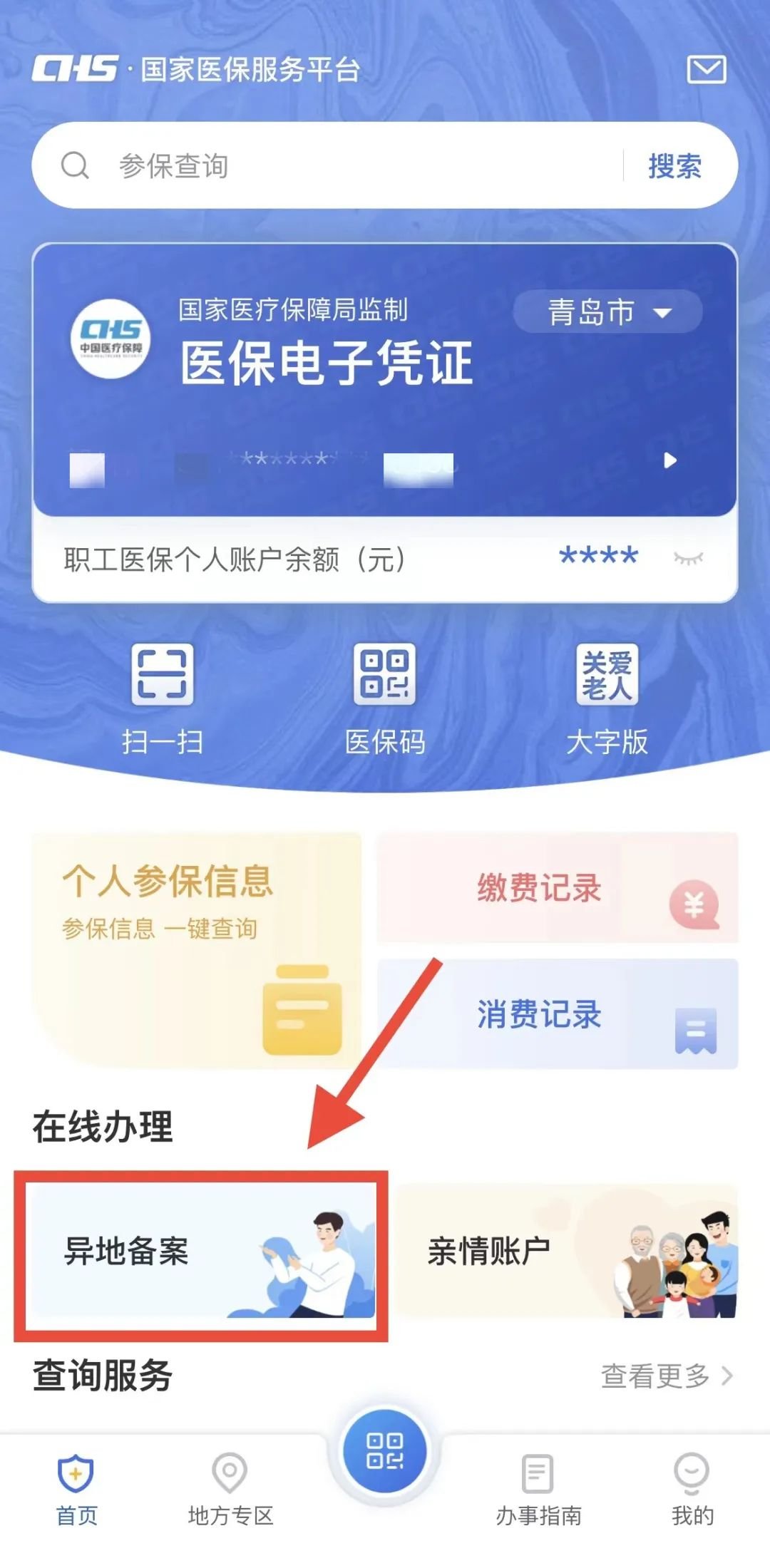Screen dimensions: 770x1568
Task: Tap the 搜索 button
Action: click(x=674, y=166)
